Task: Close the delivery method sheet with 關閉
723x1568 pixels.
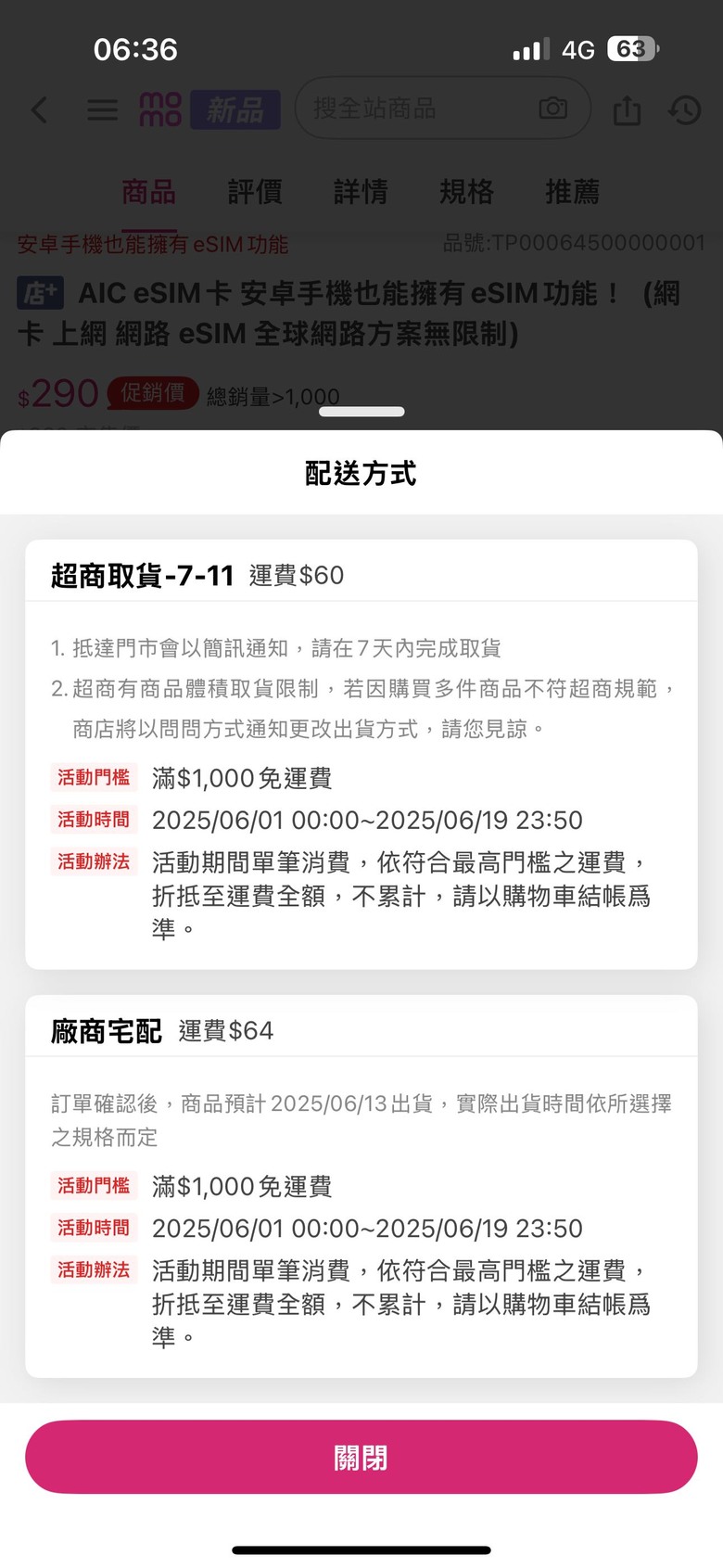Action: point(361,1457)
